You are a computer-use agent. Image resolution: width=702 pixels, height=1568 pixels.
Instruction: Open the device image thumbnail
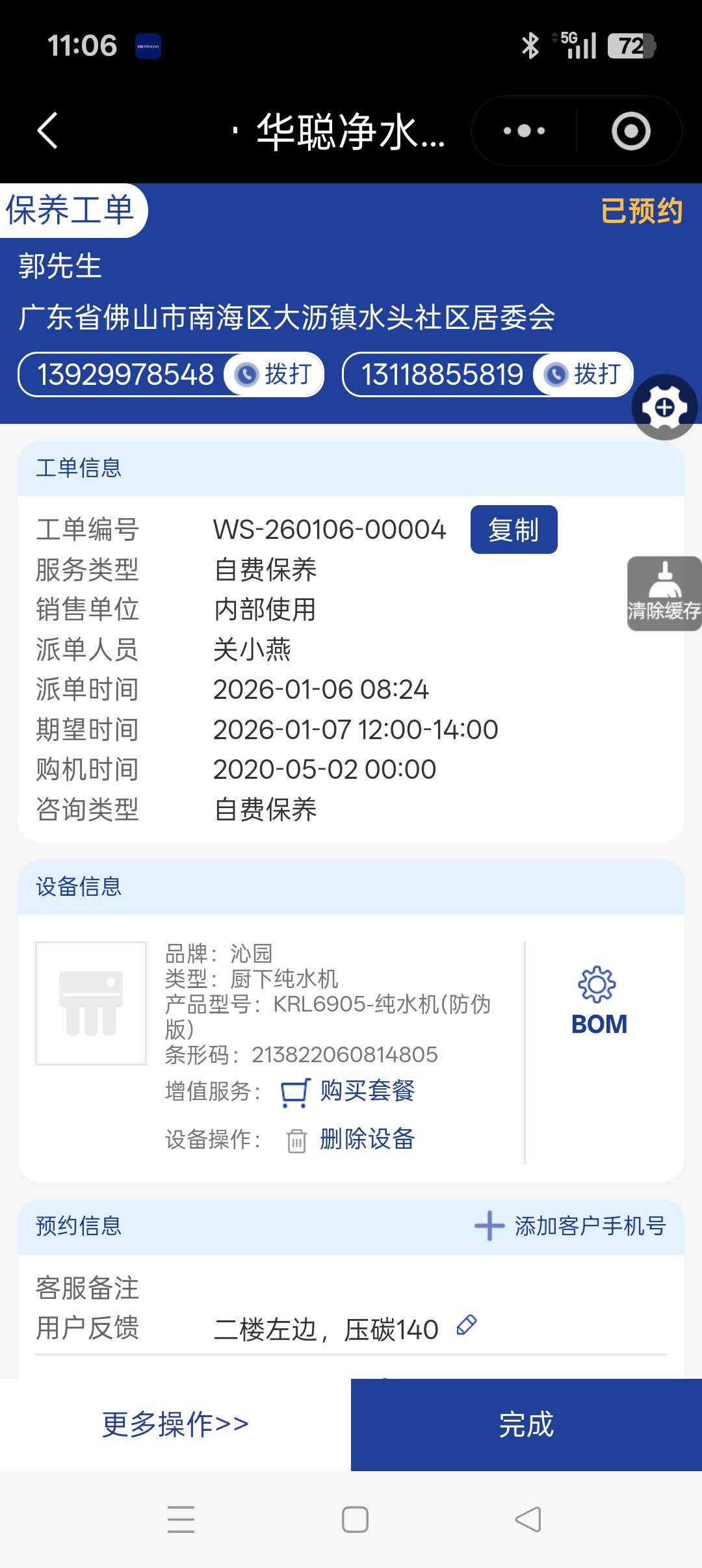tap(91, 1003)
